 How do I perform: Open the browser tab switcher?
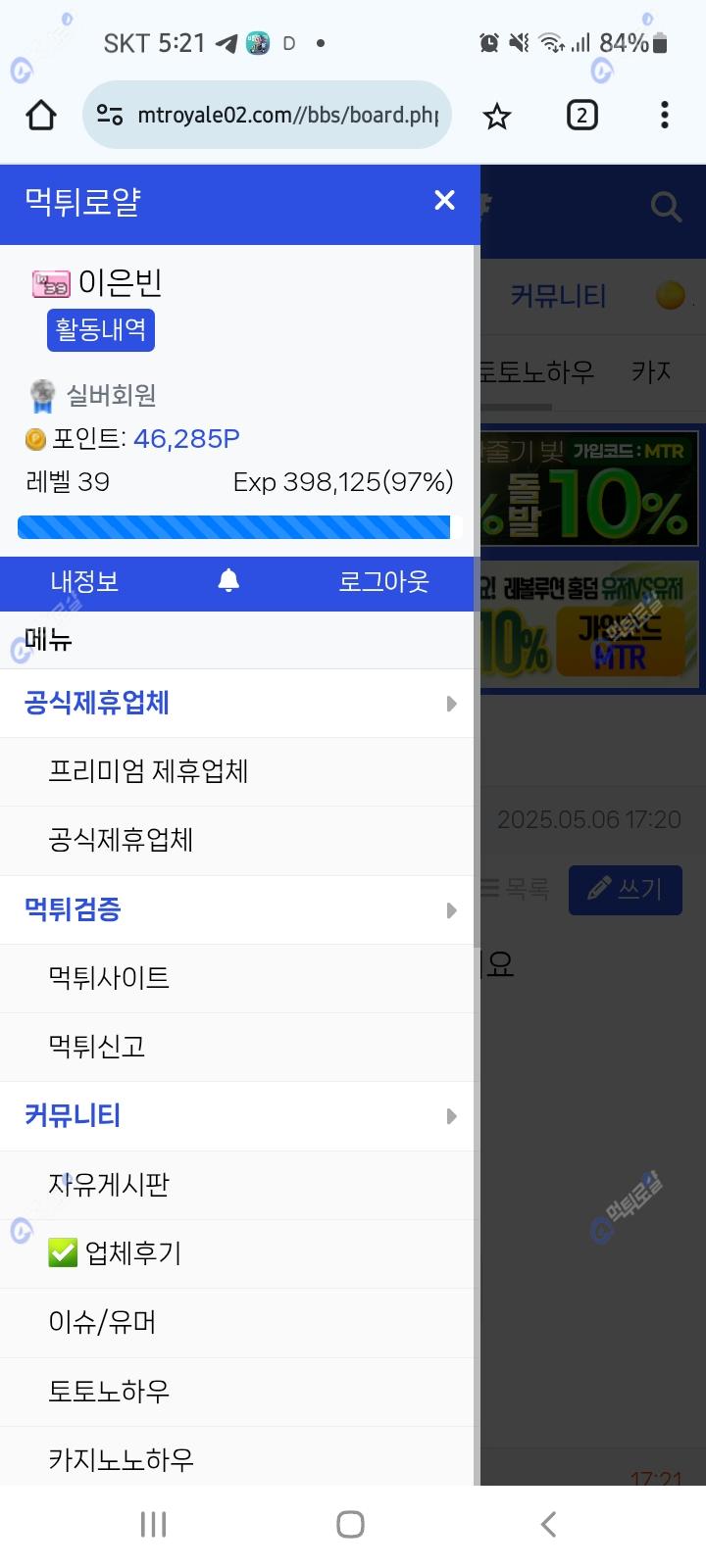tap(581, 116)
